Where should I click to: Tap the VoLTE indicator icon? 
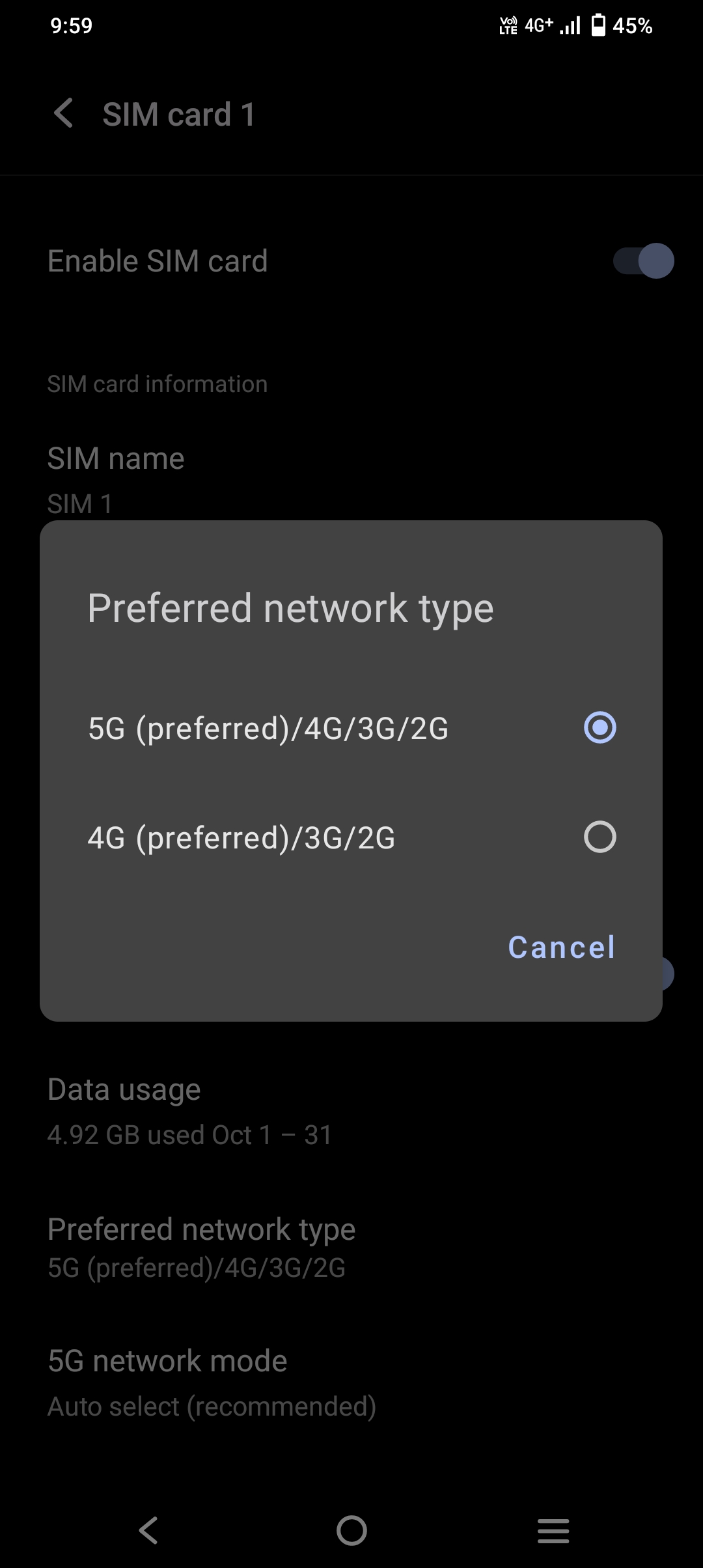(x=509, y=25)
